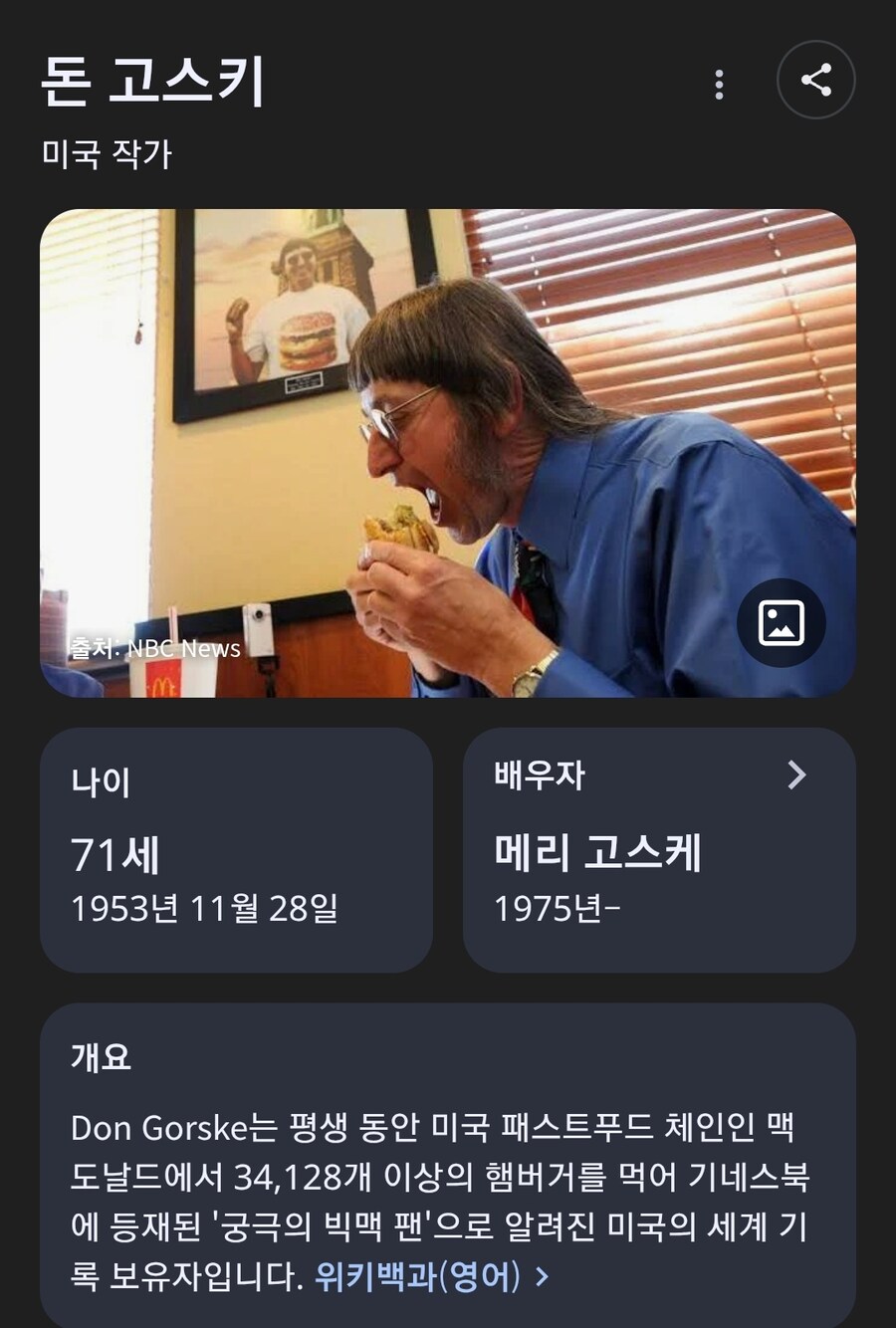This screenshot has height=1328, width=896.
Task: Open more options via the vertical ellipsis
Action: pos(719,84)
